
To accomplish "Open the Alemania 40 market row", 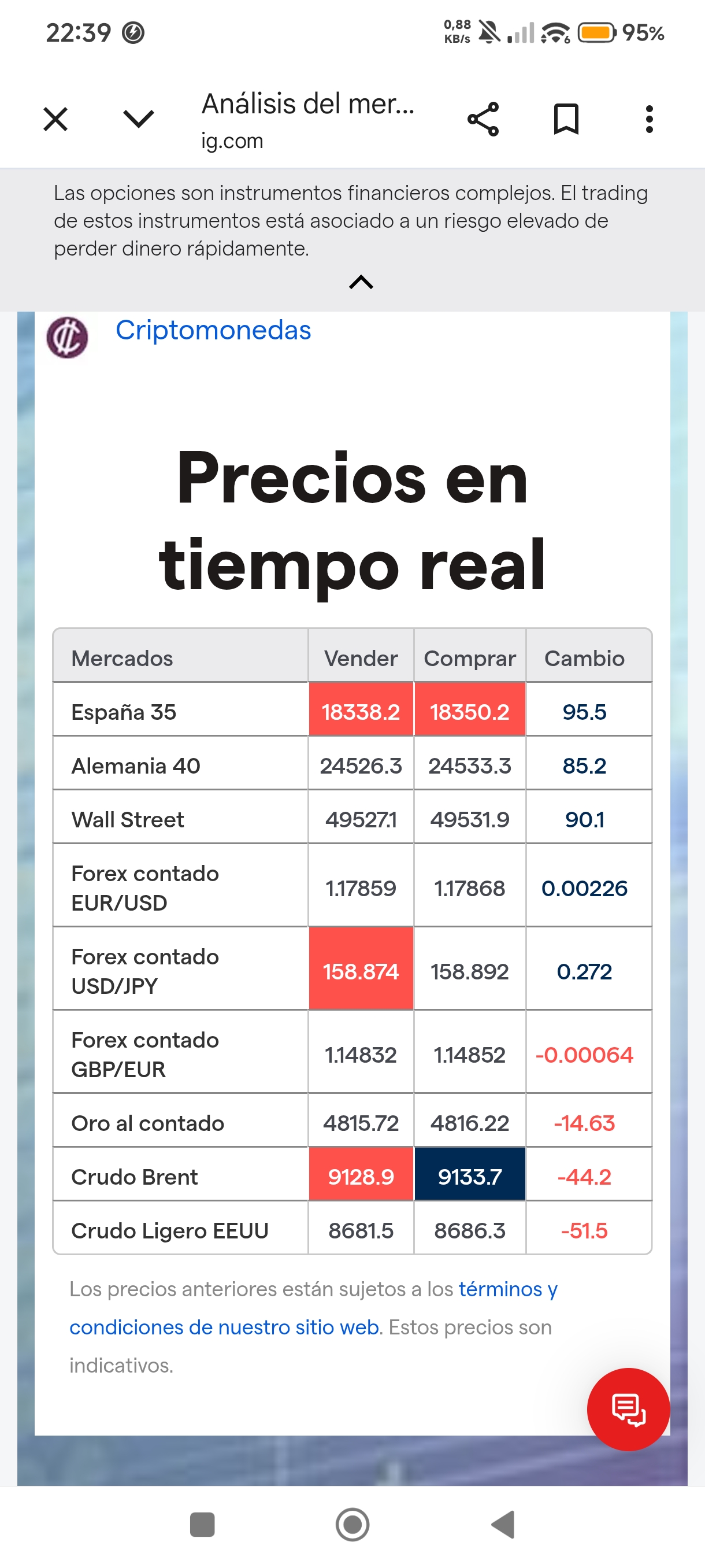I will tap(136, 765).
